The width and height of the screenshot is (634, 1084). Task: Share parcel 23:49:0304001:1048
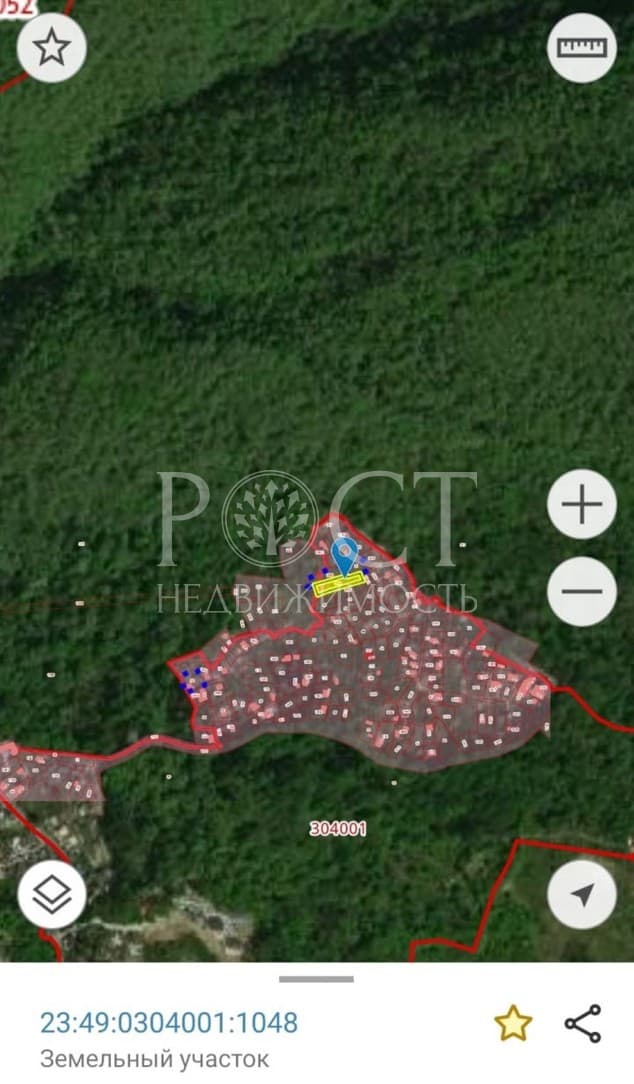click(582, 1023)
